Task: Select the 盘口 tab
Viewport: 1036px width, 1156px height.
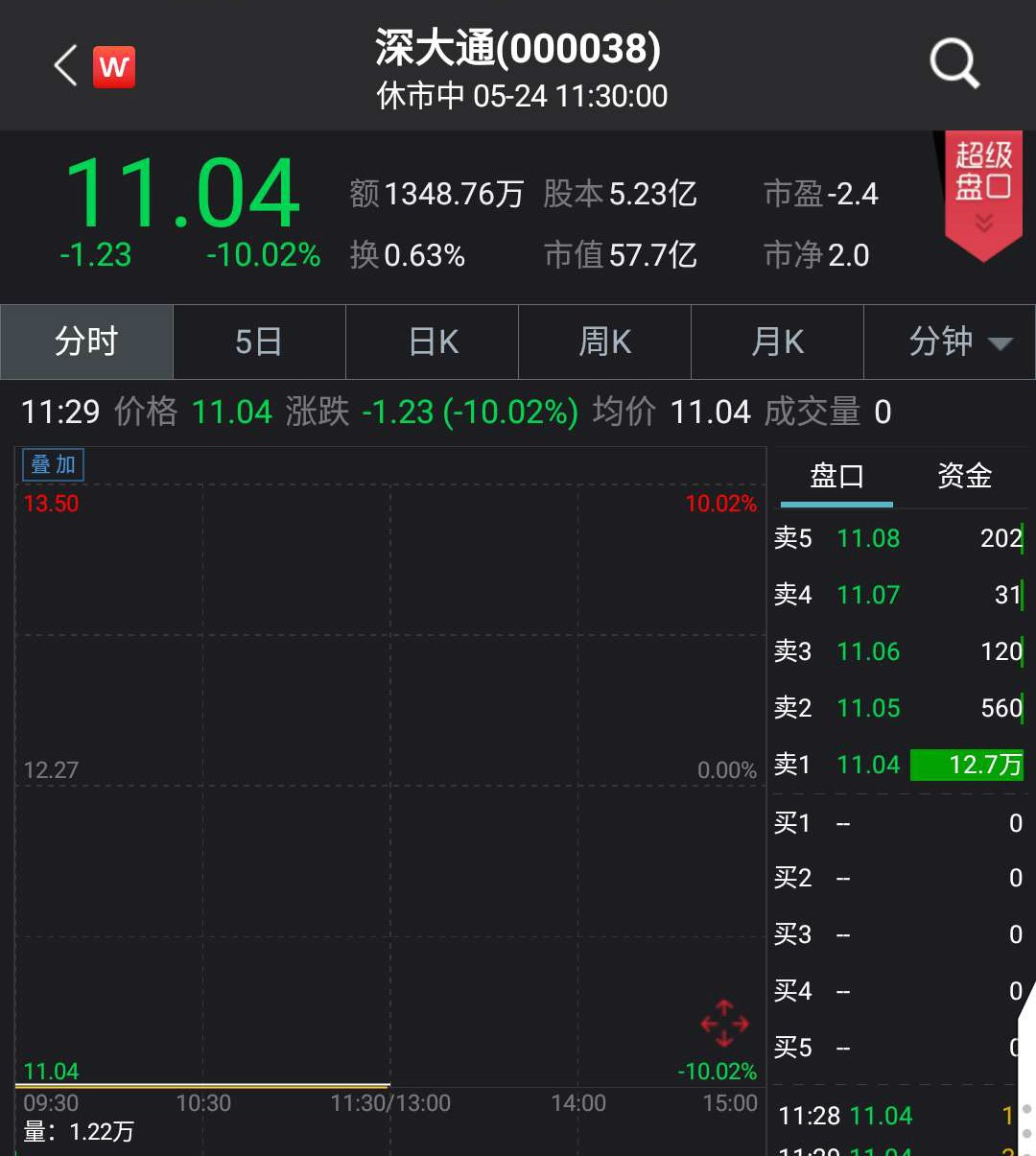Action: coord(836,476)
